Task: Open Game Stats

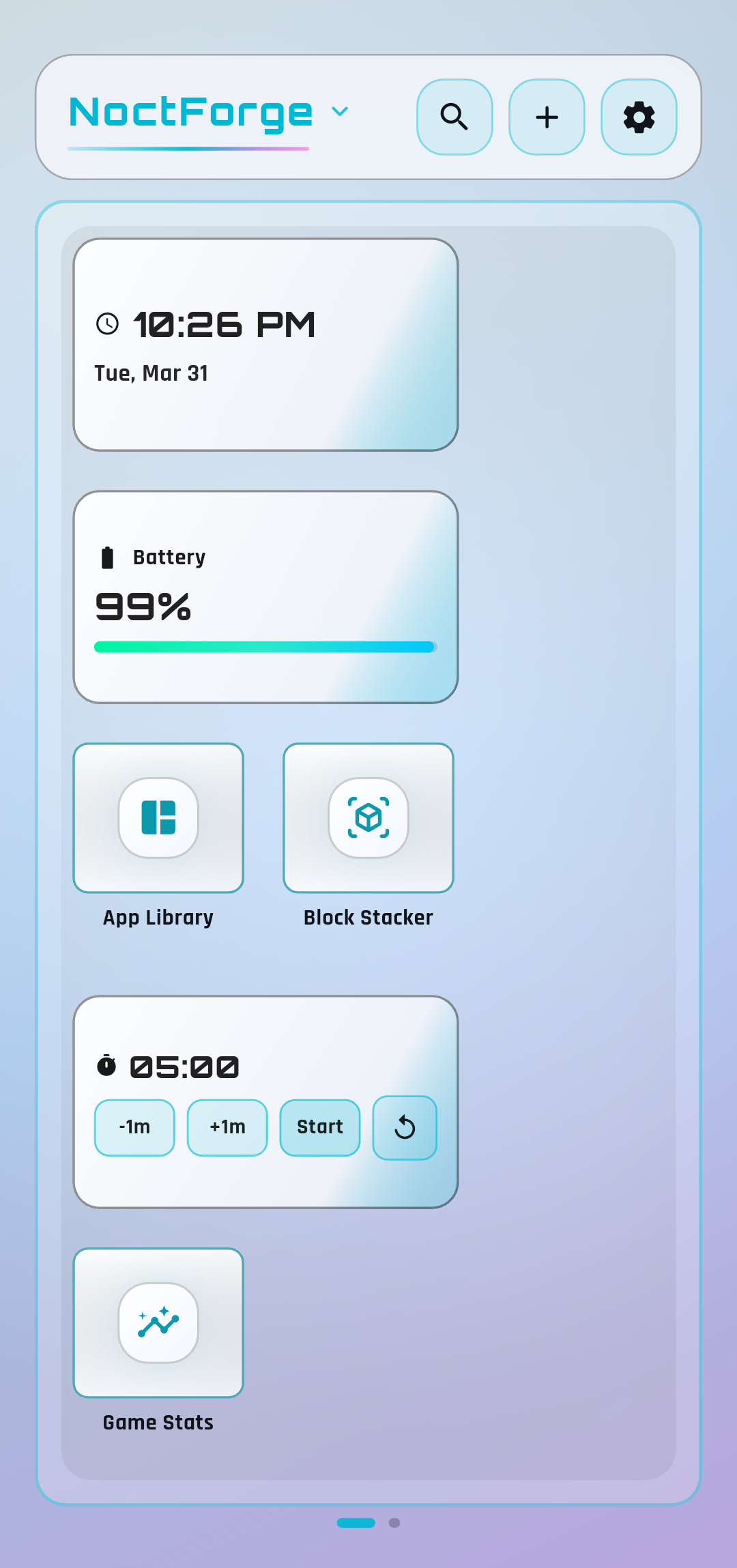Action: point(158,1323)
